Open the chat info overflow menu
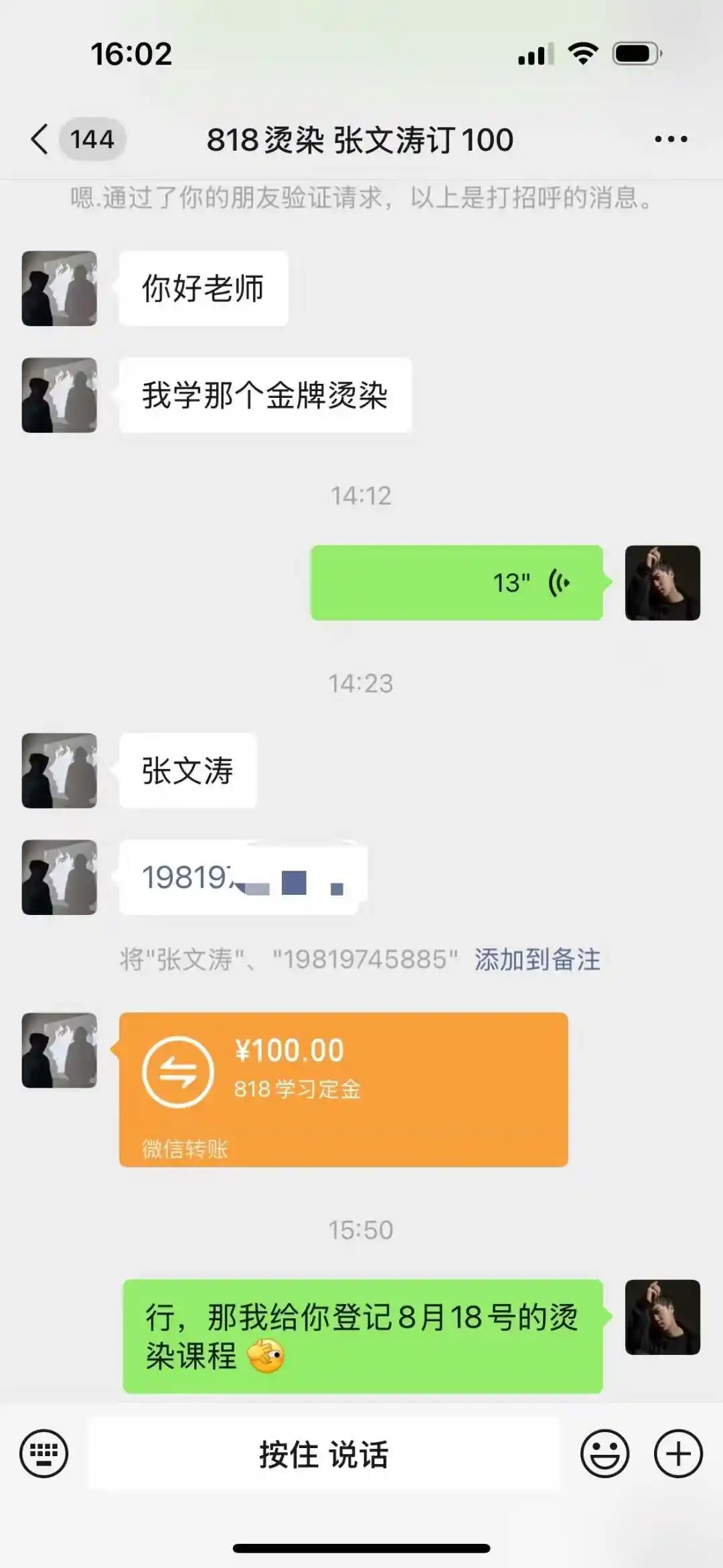 tap(670, 139)
